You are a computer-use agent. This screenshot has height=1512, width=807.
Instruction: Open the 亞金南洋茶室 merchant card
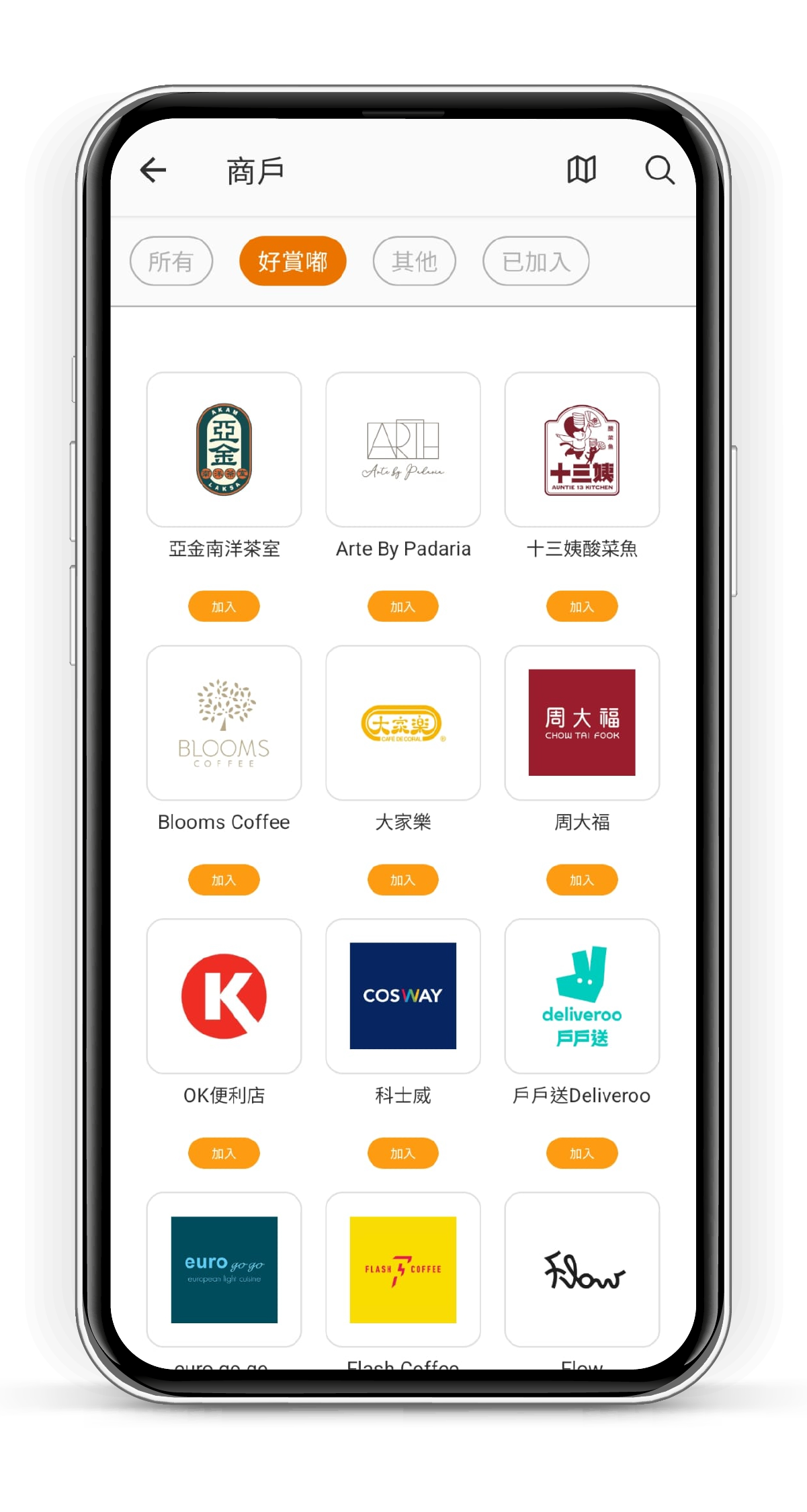pos(224,449)
